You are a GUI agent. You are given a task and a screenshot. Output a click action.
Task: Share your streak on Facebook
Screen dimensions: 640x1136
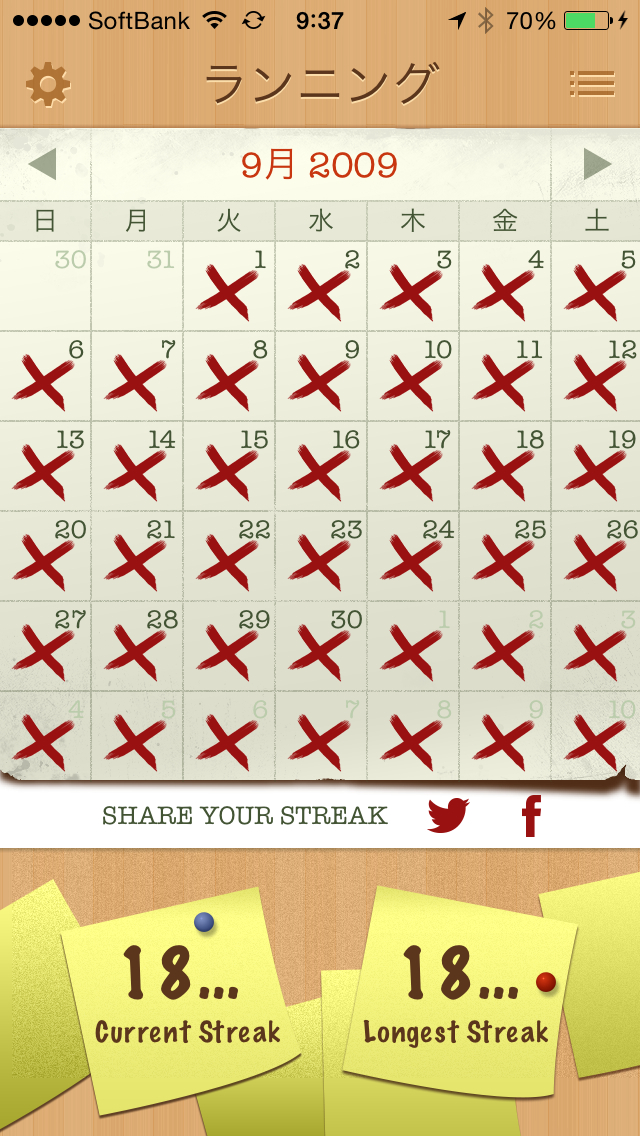pos(531,816)
